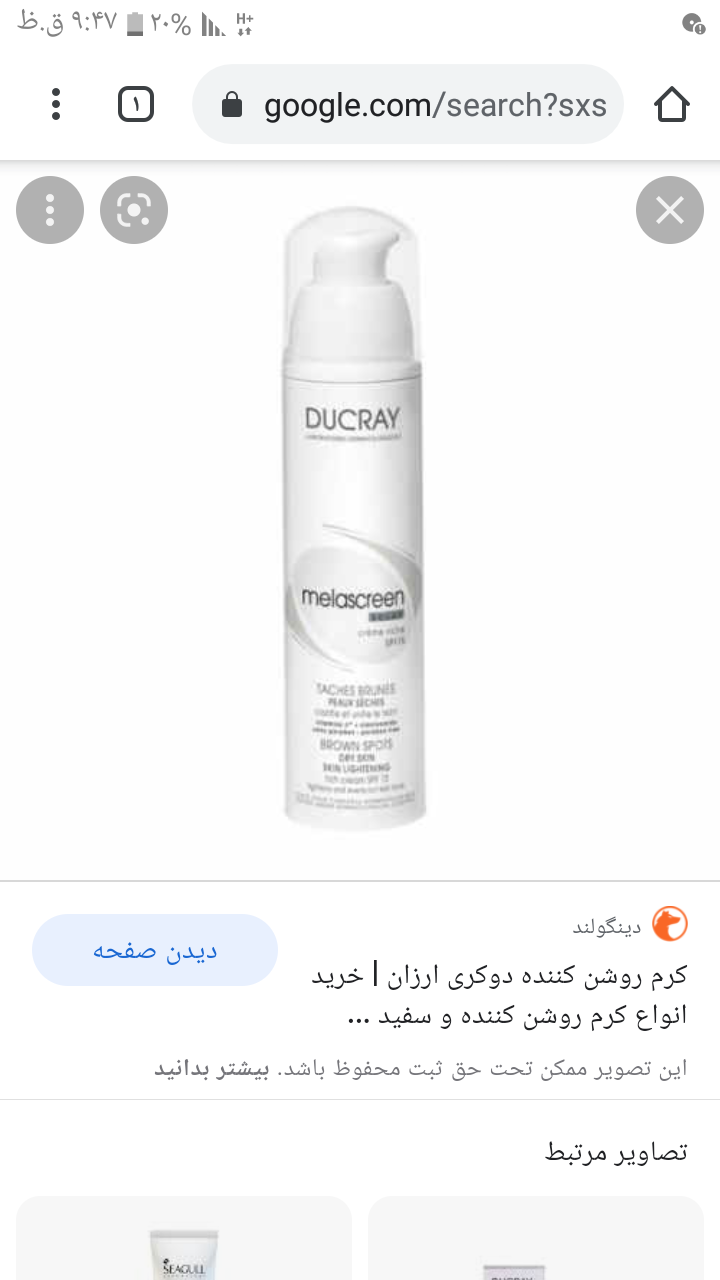Search inside the image with Lens
This screenshot has height=1280, width=720.
134,210
